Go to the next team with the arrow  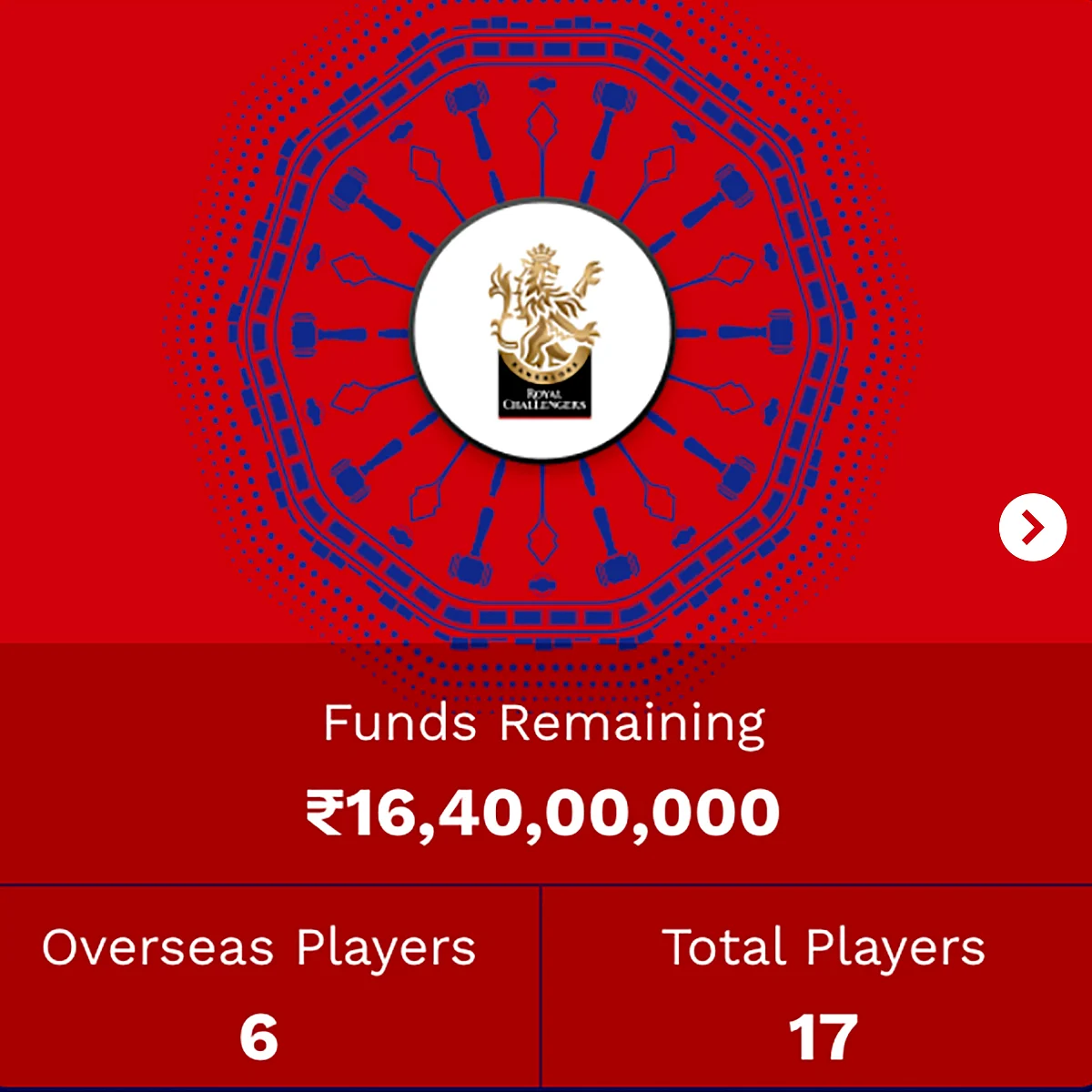point(1032,527)
